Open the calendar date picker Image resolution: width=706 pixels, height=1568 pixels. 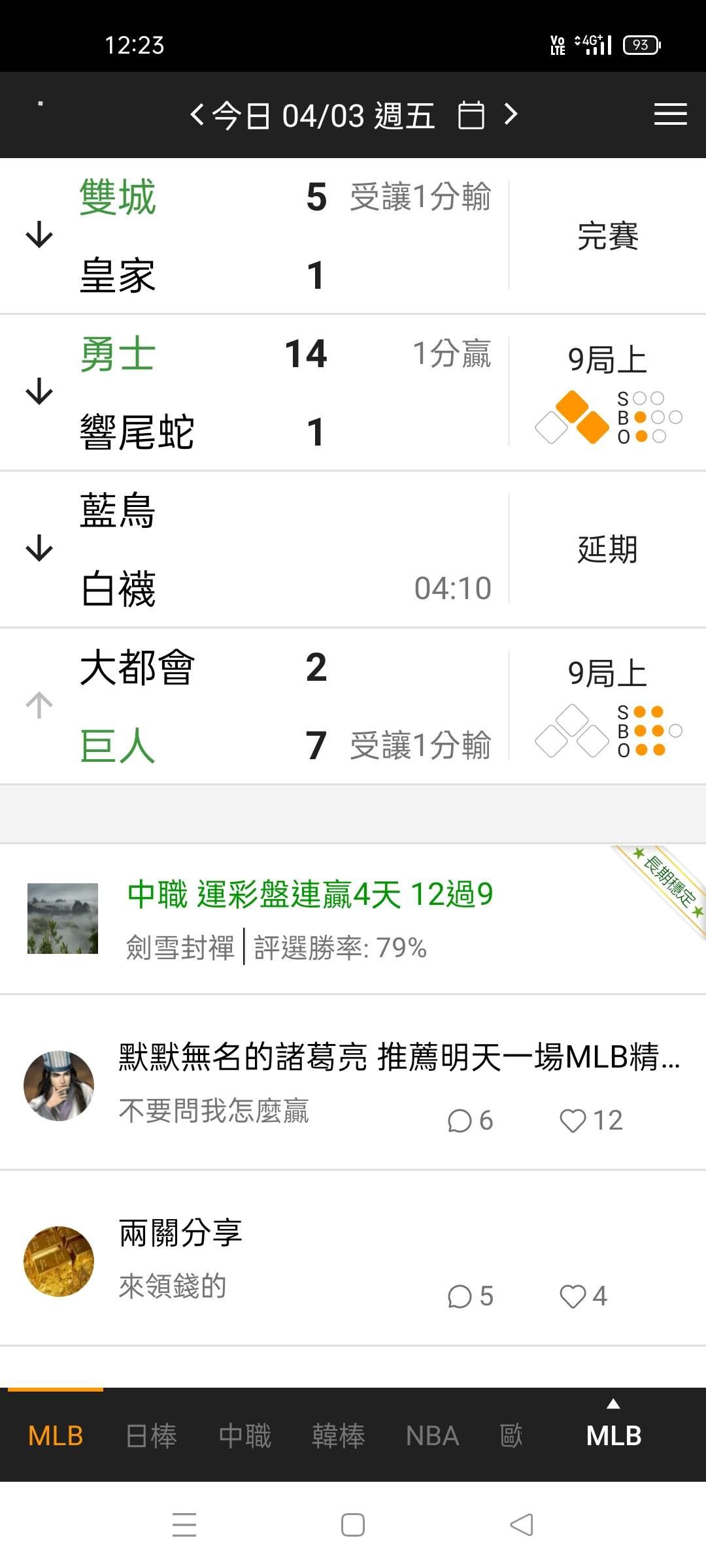click(471, 116)
